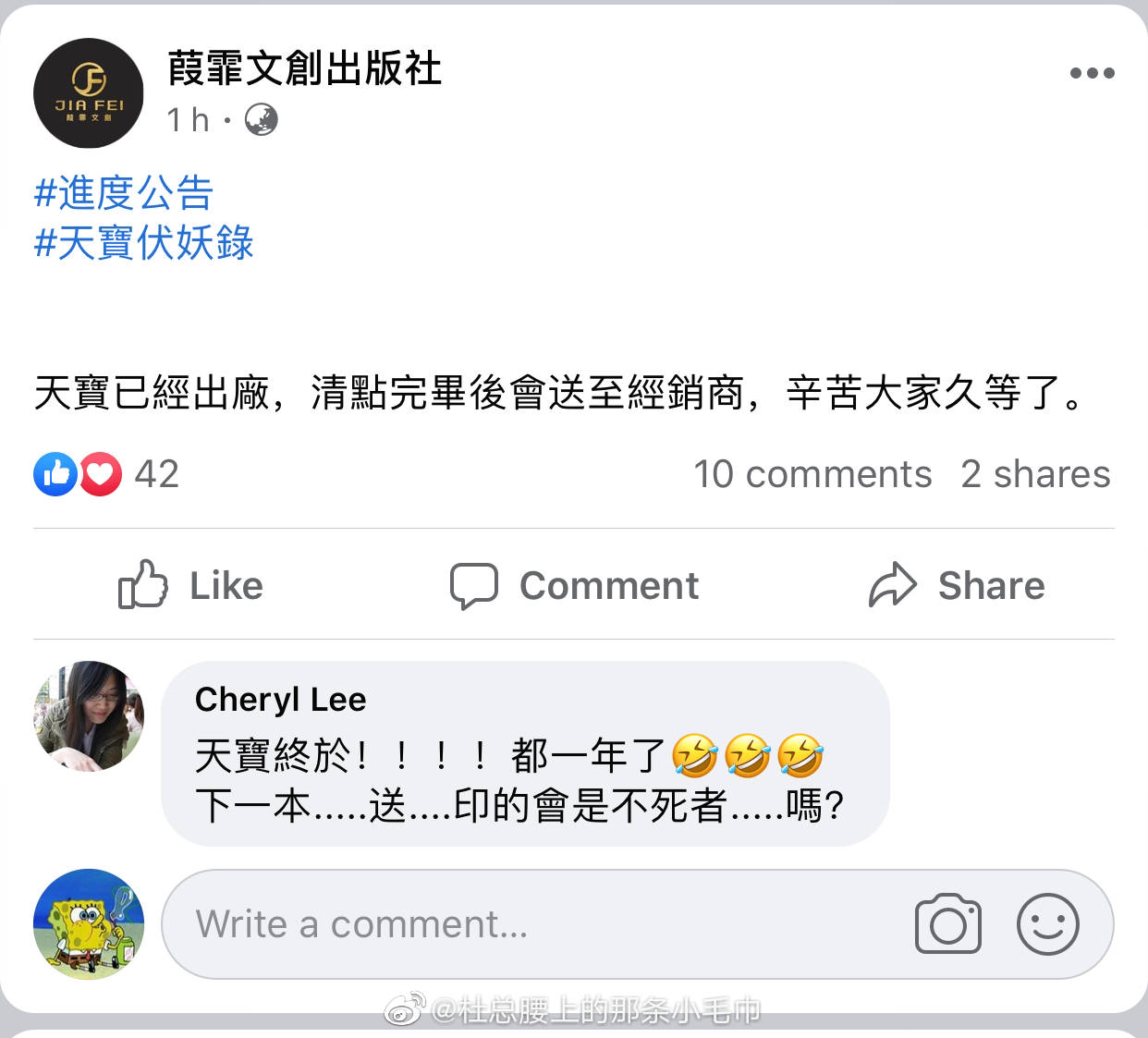Open the post's three-dot options menu

coord(1092,73)
